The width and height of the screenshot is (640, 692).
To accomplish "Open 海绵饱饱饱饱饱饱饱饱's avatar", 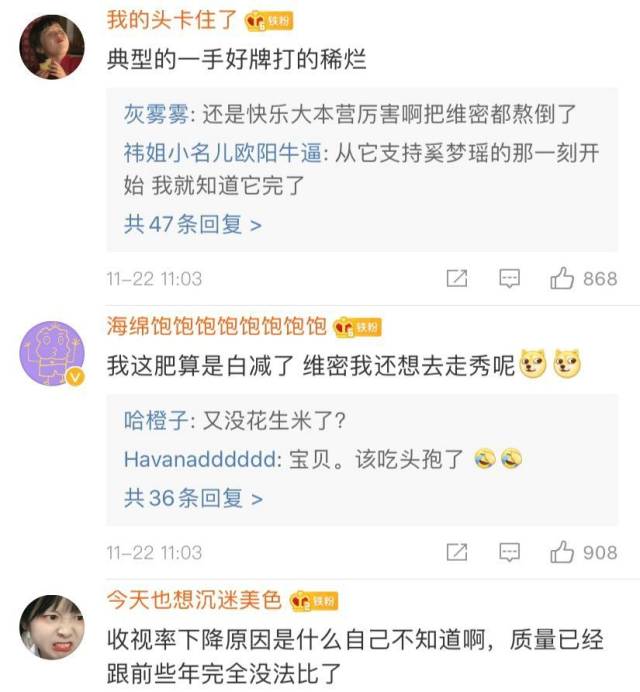I will pyautogui.click(x=52, y=352).
